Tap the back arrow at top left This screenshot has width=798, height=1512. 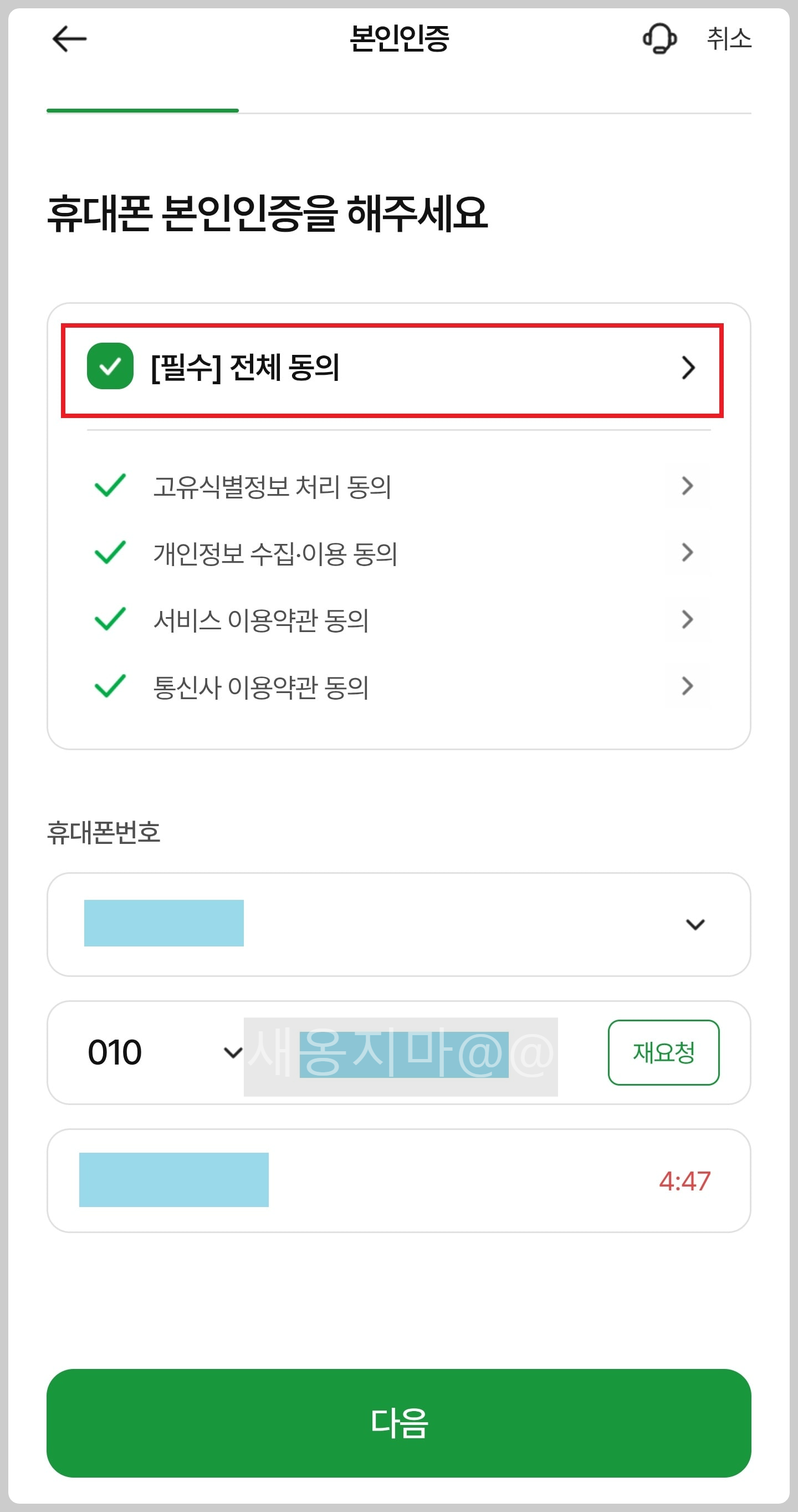69,39
